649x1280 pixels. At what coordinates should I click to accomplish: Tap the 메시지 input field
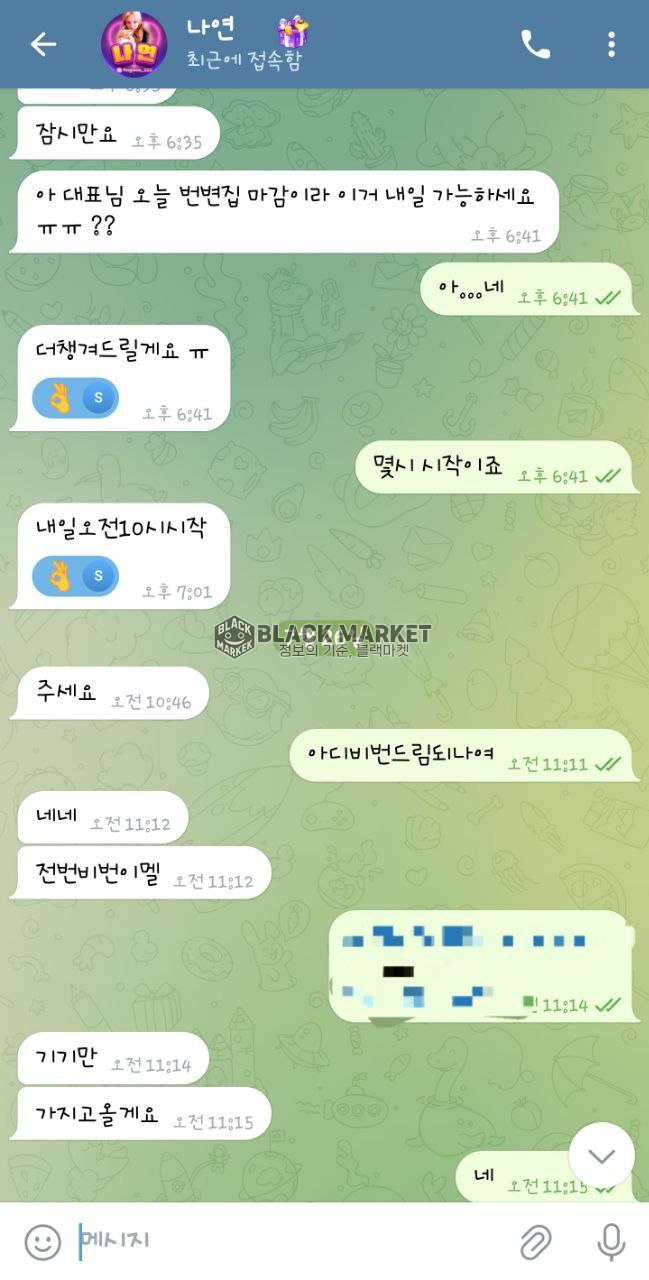(290, 1242)
